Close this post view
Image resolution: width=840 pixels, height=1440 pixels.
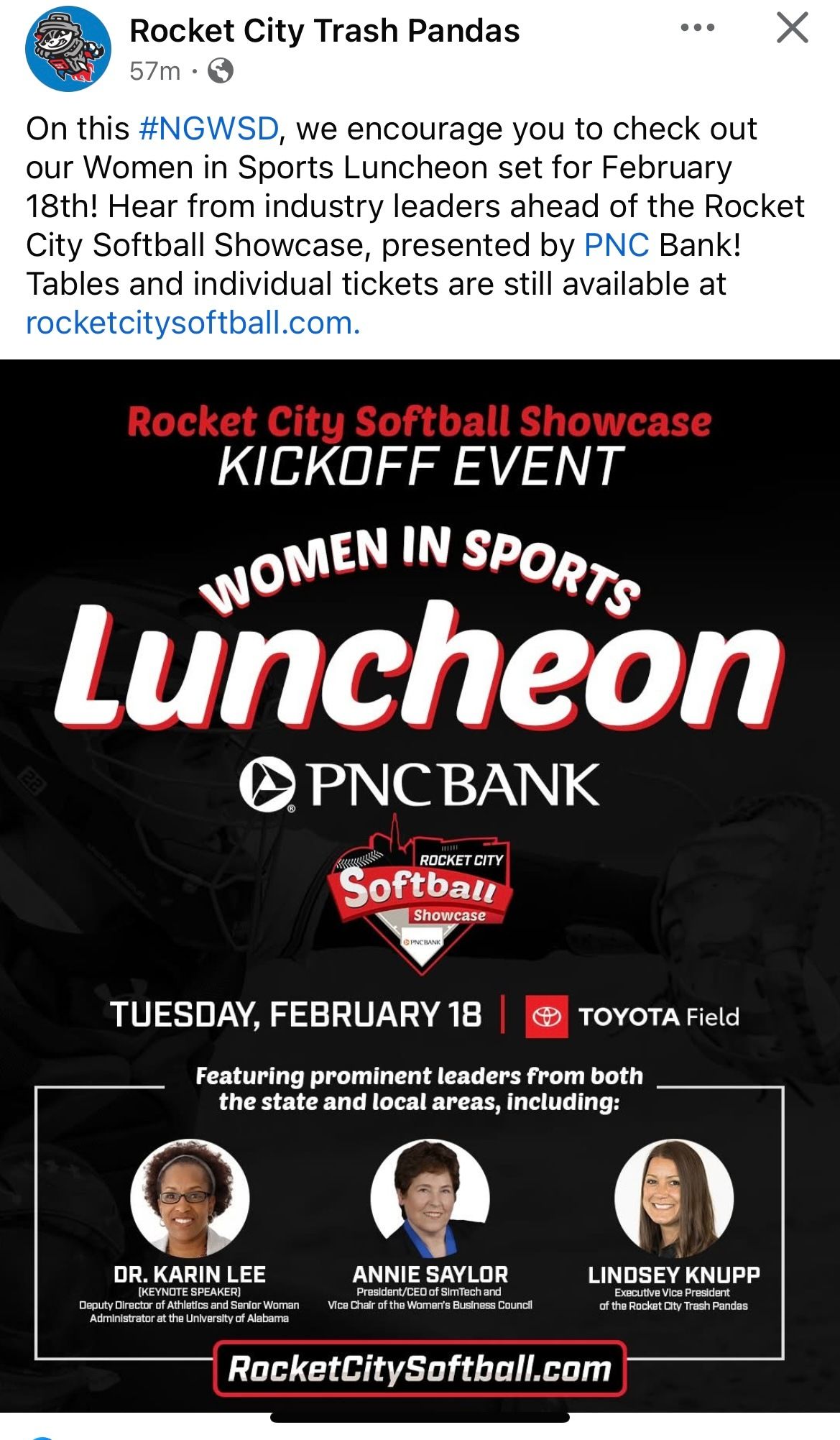click(793, 28)
